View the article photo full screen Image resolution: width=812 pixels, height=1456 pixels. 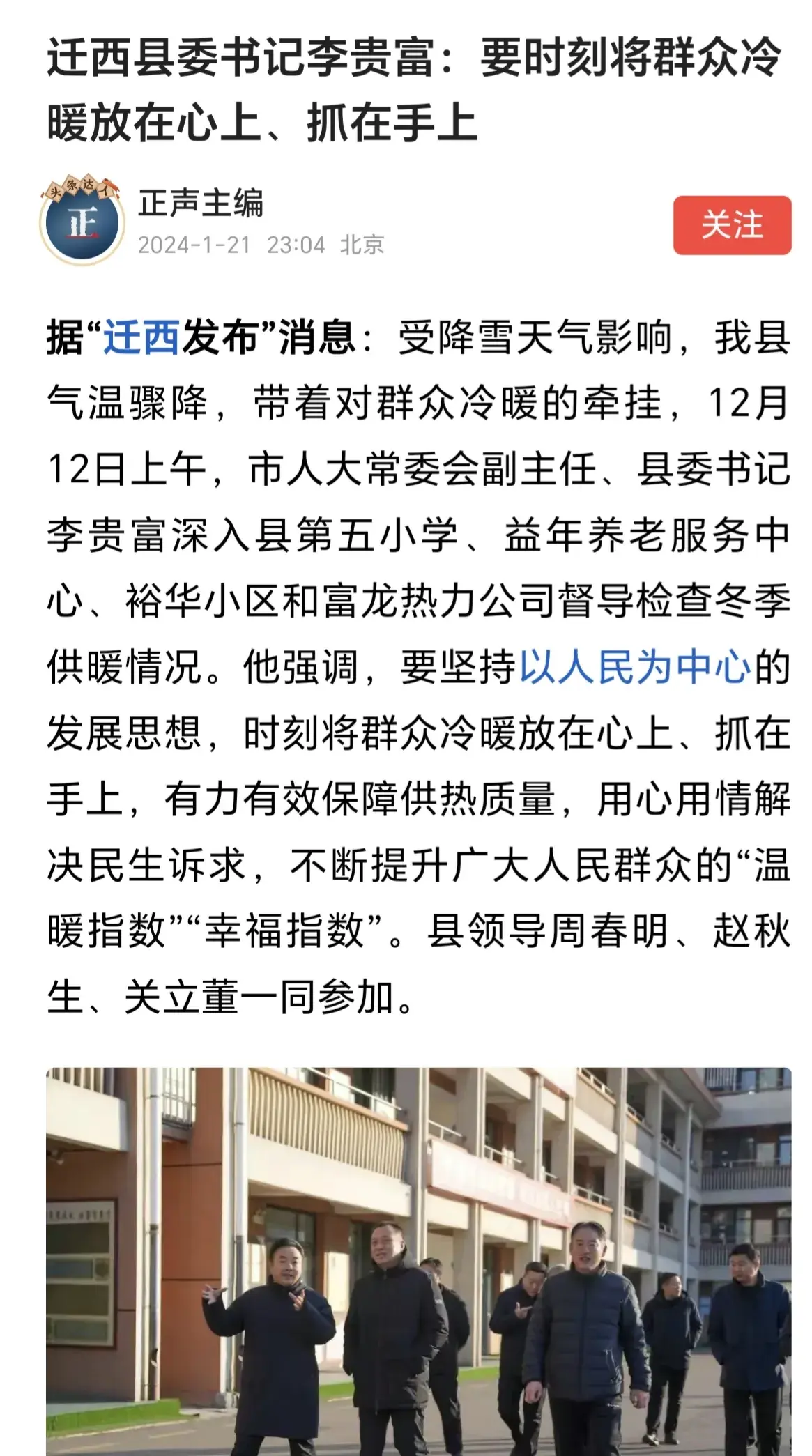[418, 1260]
